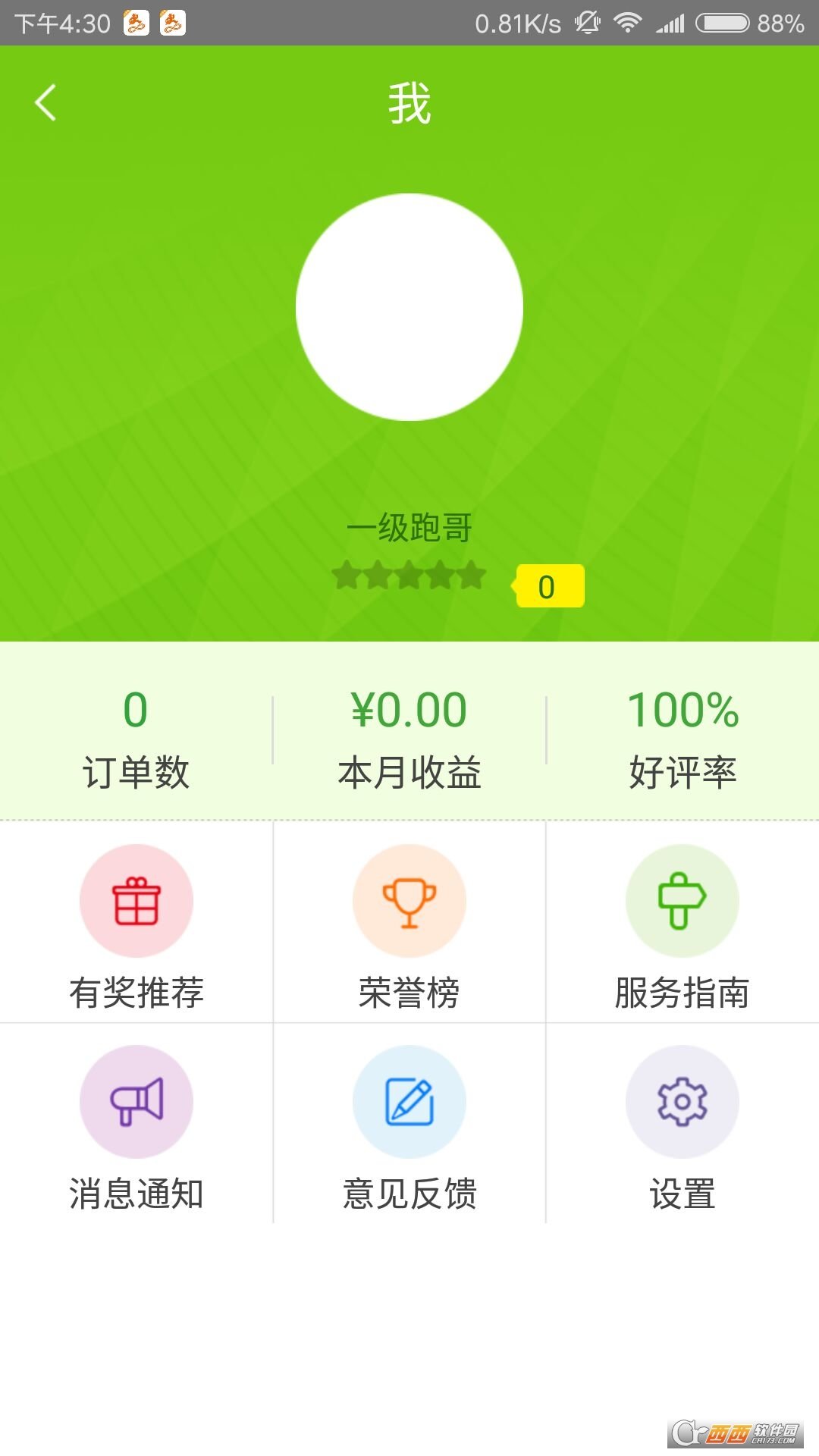This screenshot has width=819, height=1456.
Task: Select the first star in the rating
Action: [347, 576]
